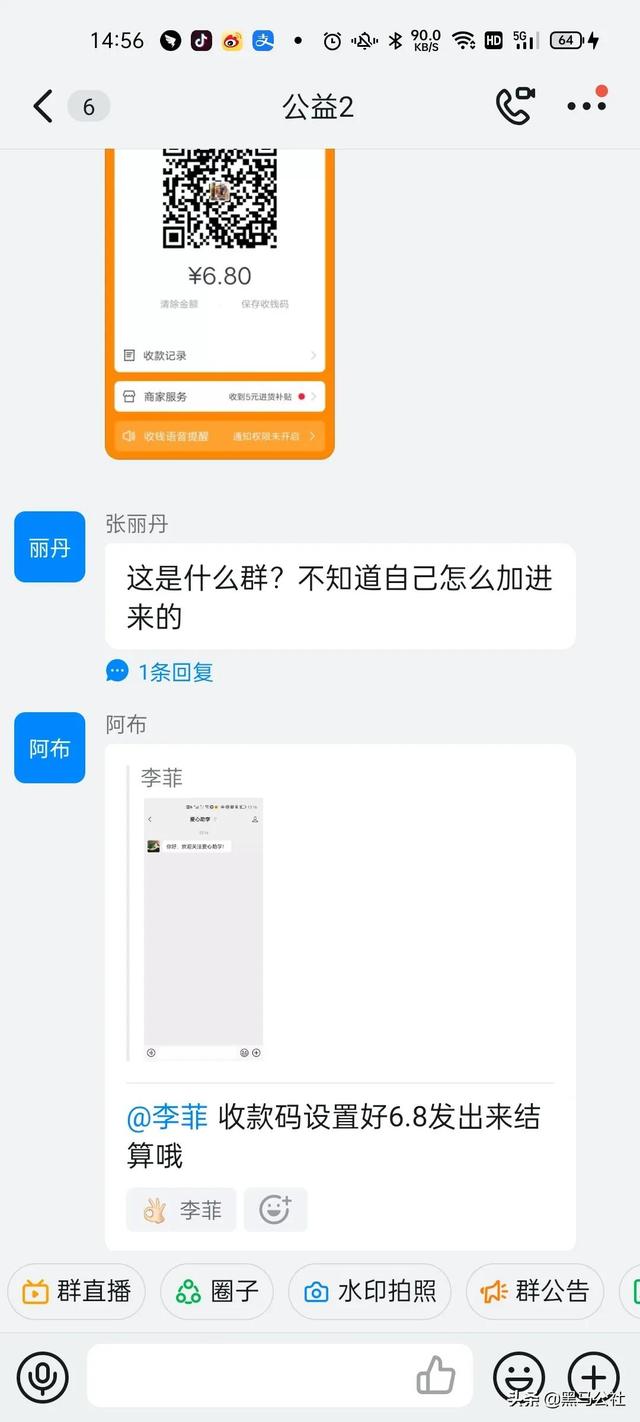This screenshot has height=1422, width=640.
Task: Open 阿布's profile avatar
Action: coord(49,747)
